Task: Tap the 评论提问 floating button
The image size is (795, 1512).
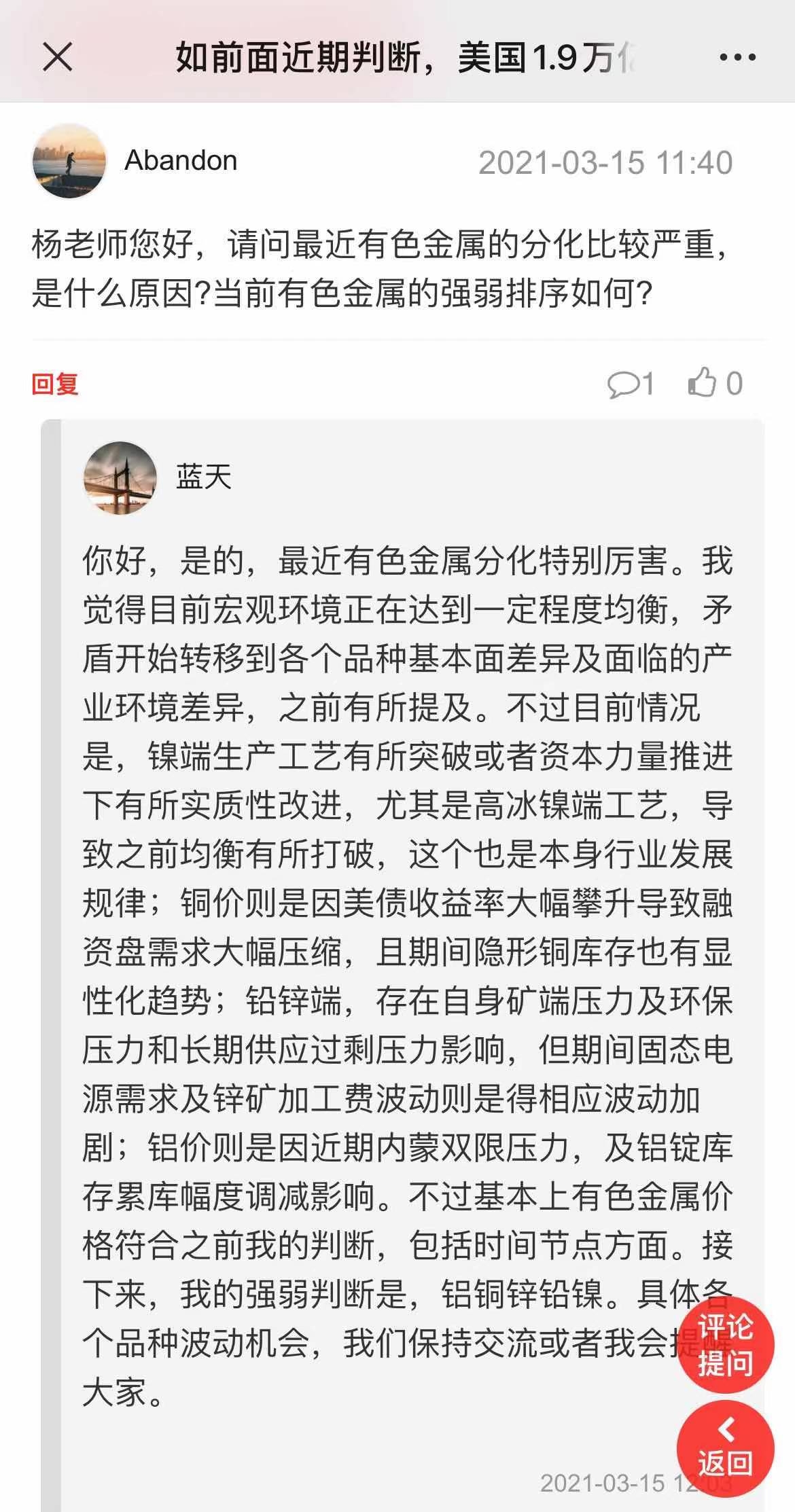Action: point(726,1345)
